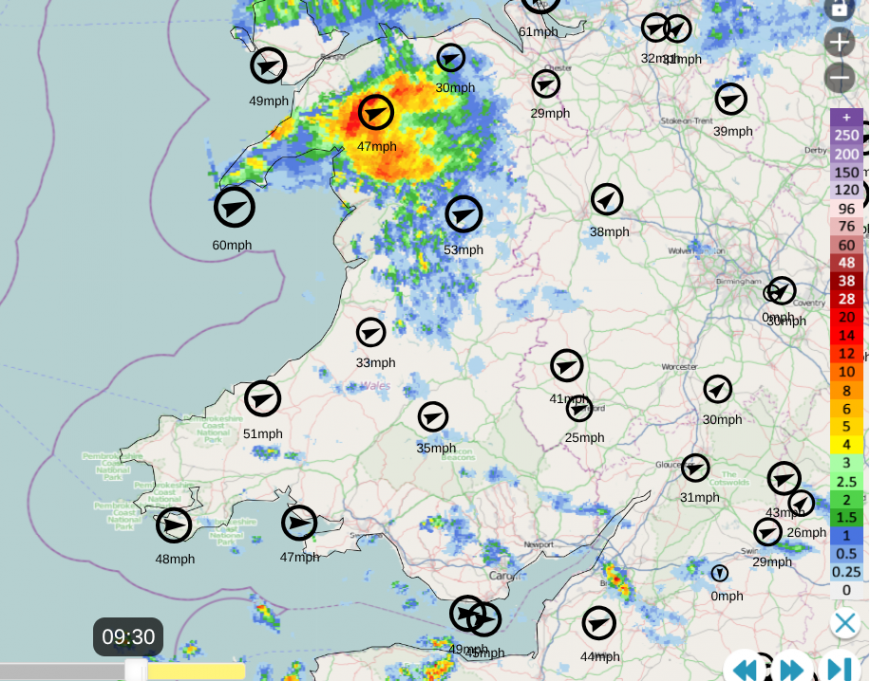Step the radar animation backward

745,668
